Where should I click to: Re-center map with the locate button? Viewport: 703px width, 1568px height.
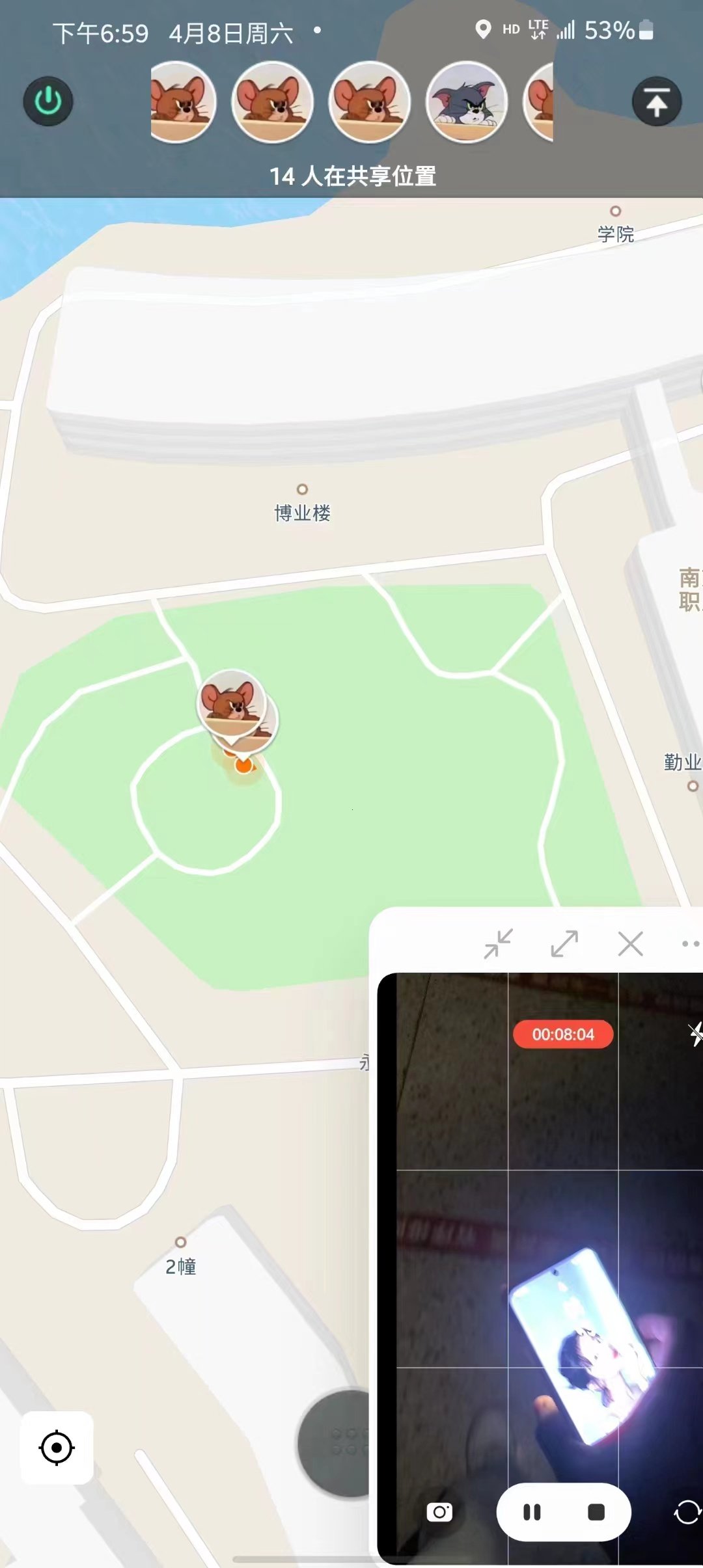[x=57, y=1447]
